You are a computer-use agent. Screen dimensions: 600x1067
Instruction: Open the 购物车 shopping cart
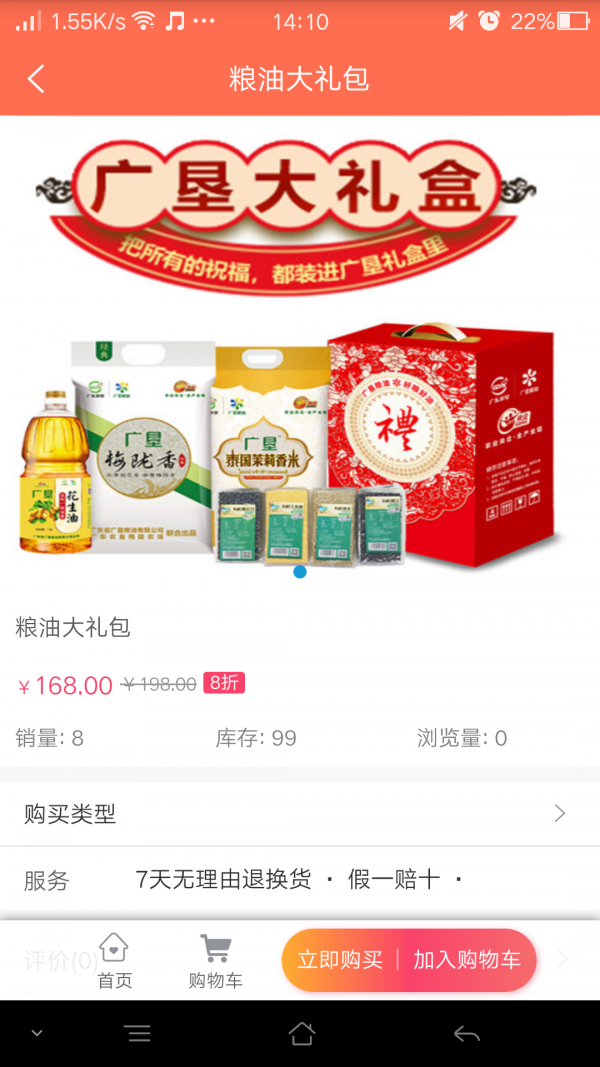pos(215,961)
